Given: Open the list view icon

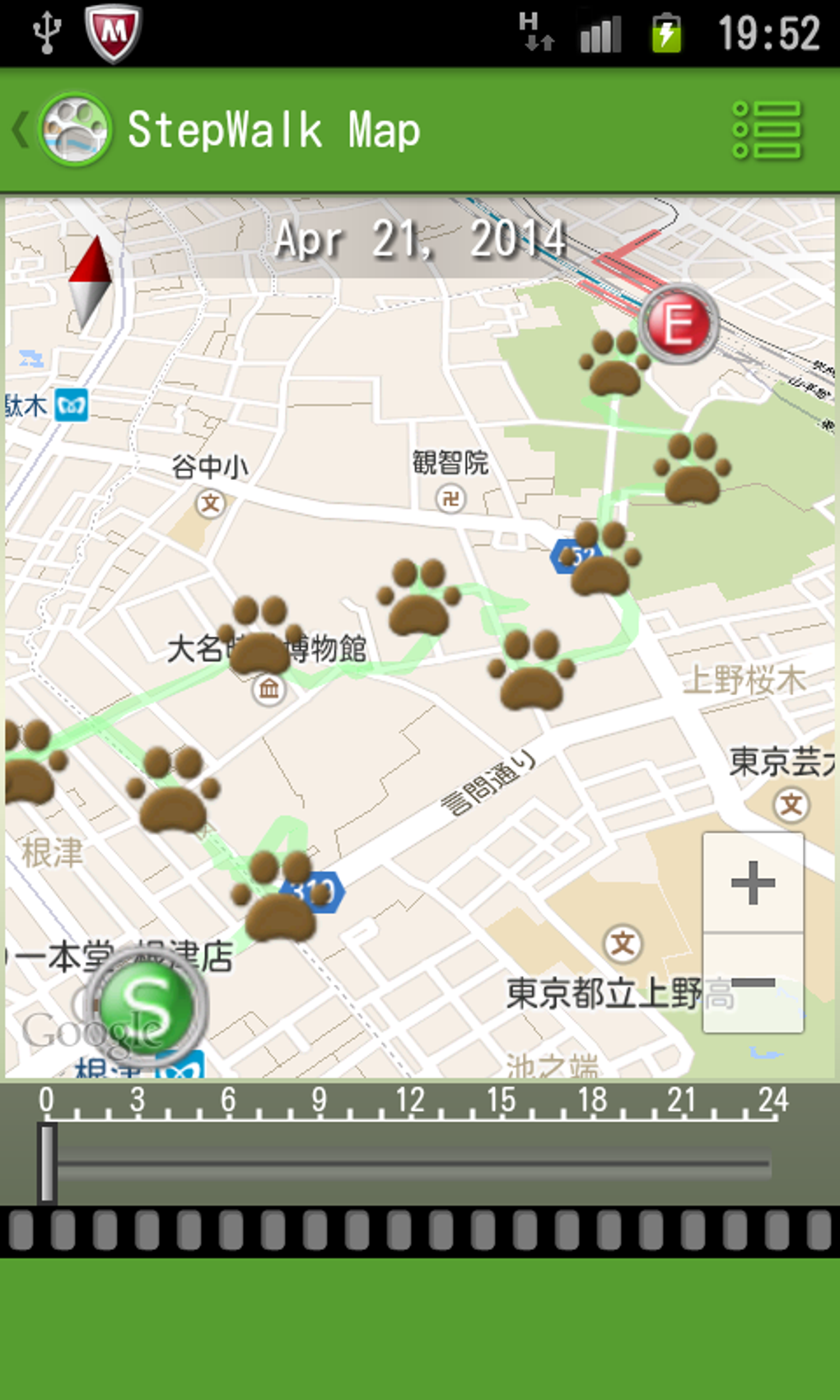Looking at the screenshot, I should coord(767,130).
